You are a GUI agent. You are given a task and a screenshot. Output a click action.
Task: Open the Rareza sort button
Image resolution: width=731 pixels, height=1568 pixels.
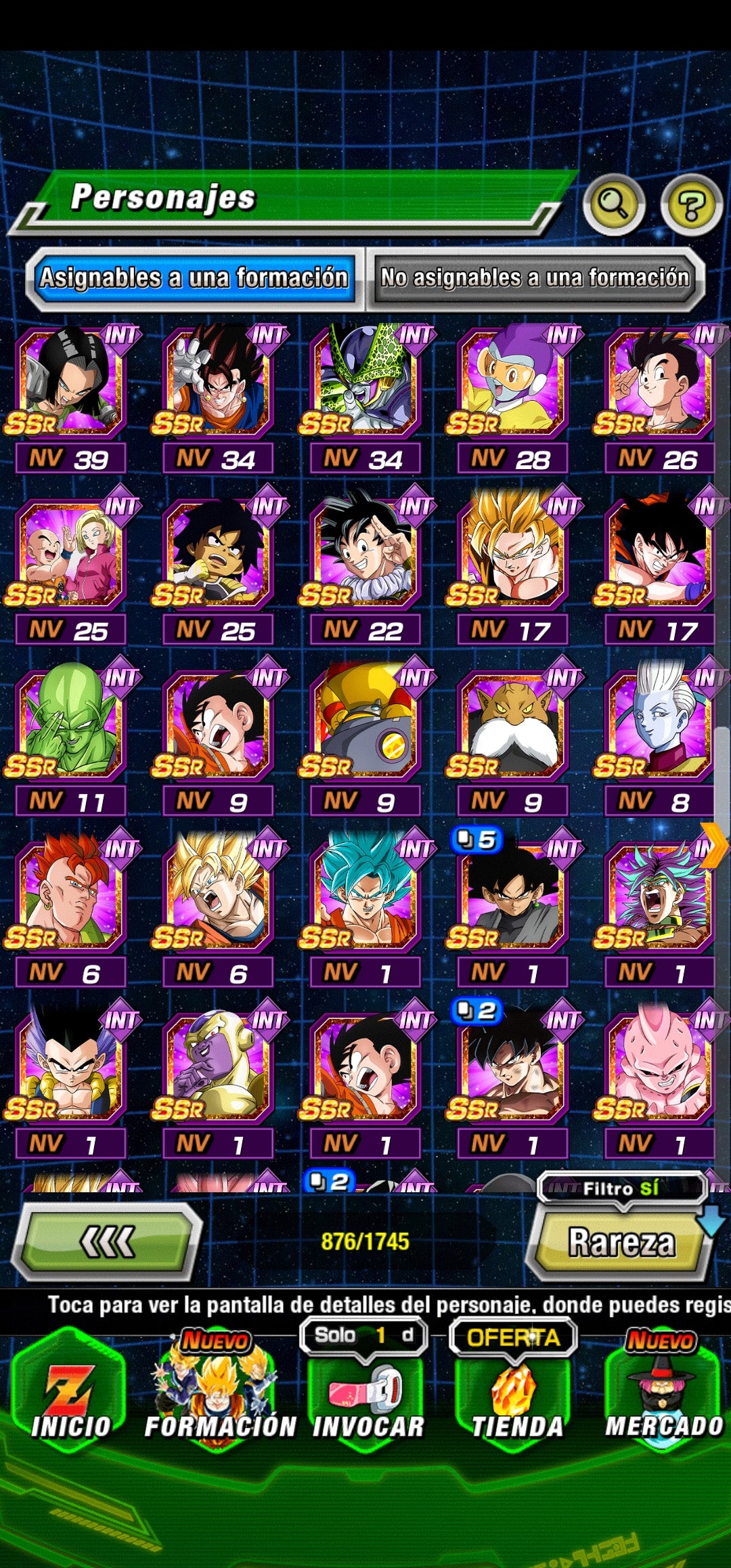621,1243
